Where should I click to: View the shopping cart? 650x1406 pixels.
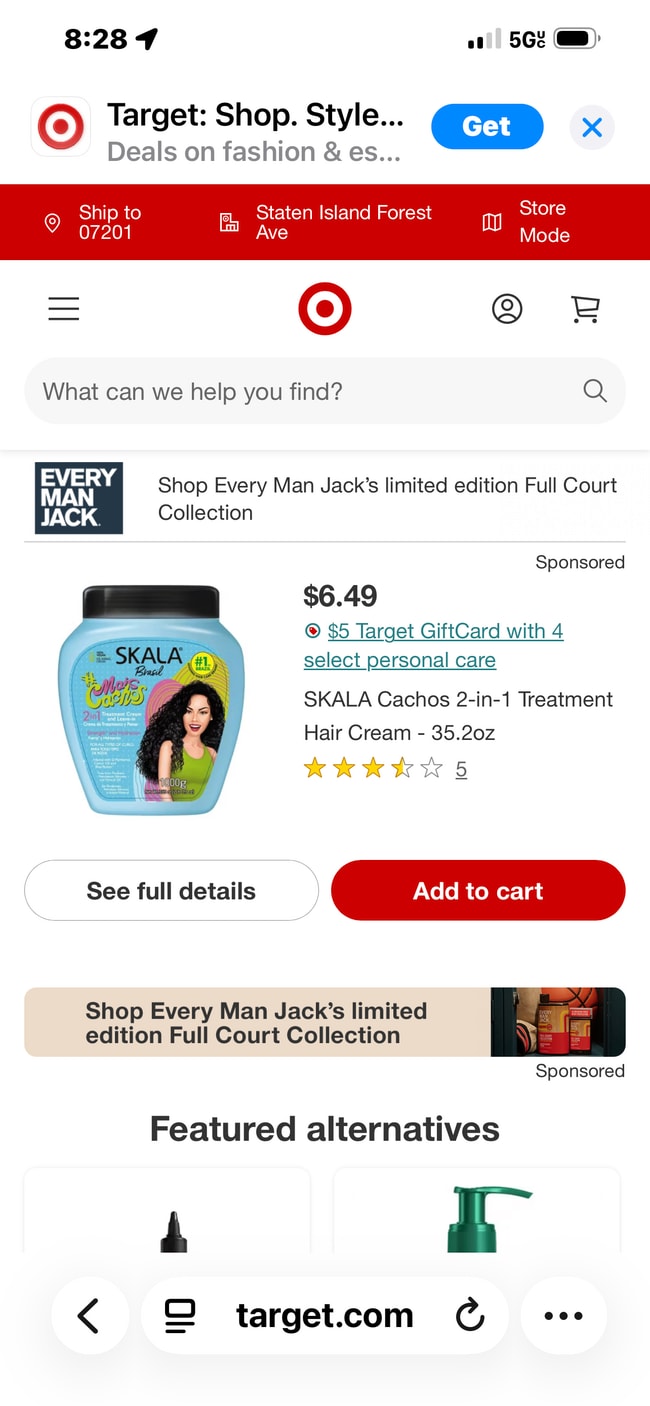585,309
